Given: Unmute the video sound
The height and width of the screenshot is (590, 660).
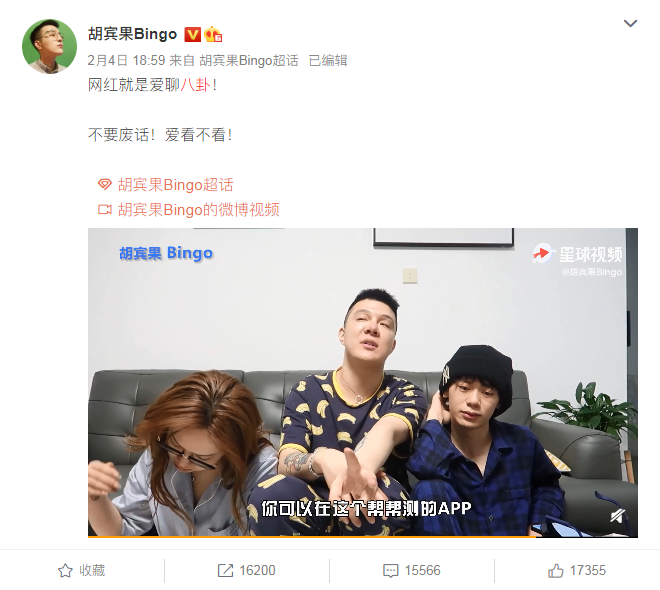Looking at the screenshot, I should [x=617, y=516].
